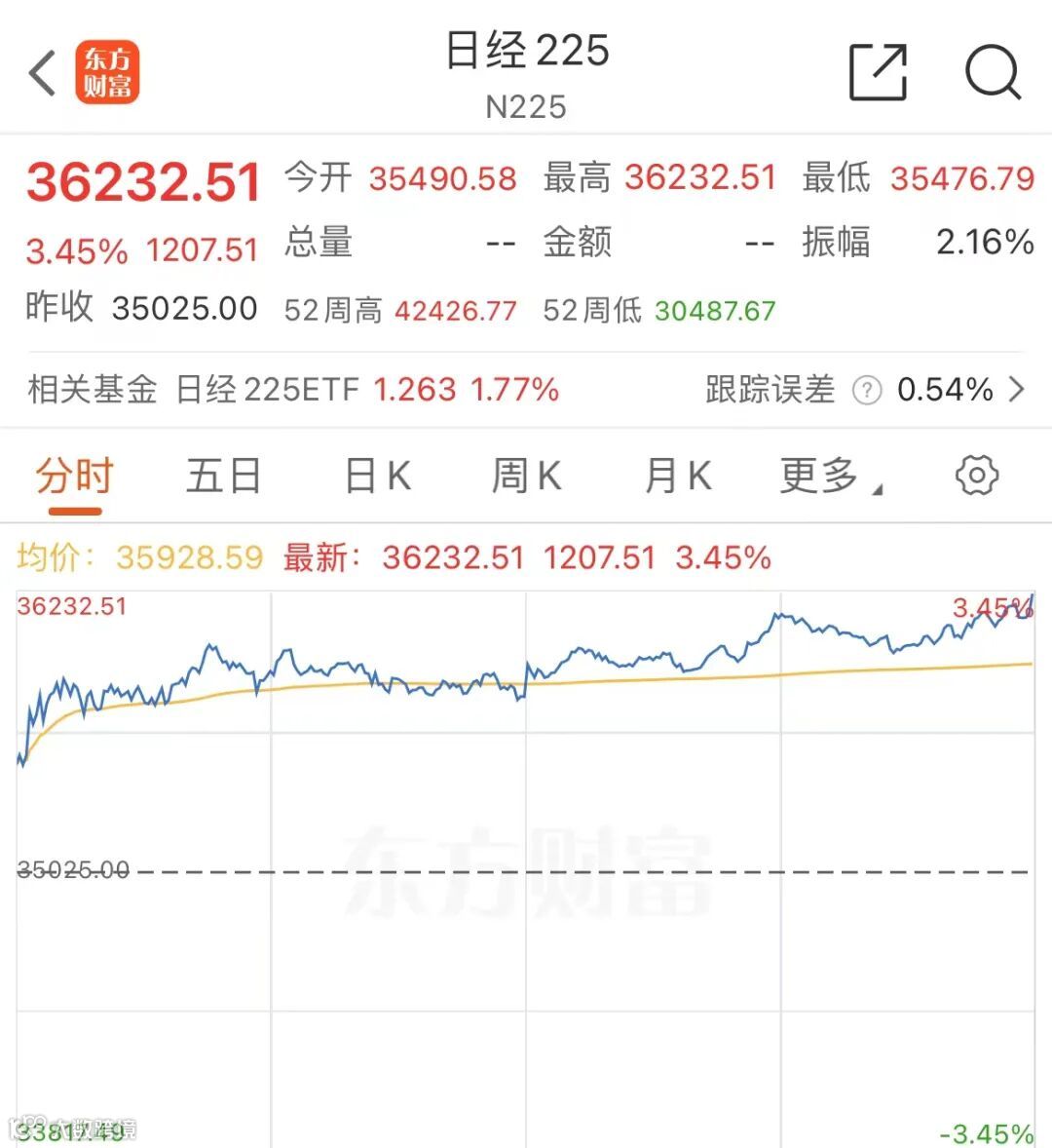
Task: Select the 分时 chart tab
Action: (x=75, y=477)
